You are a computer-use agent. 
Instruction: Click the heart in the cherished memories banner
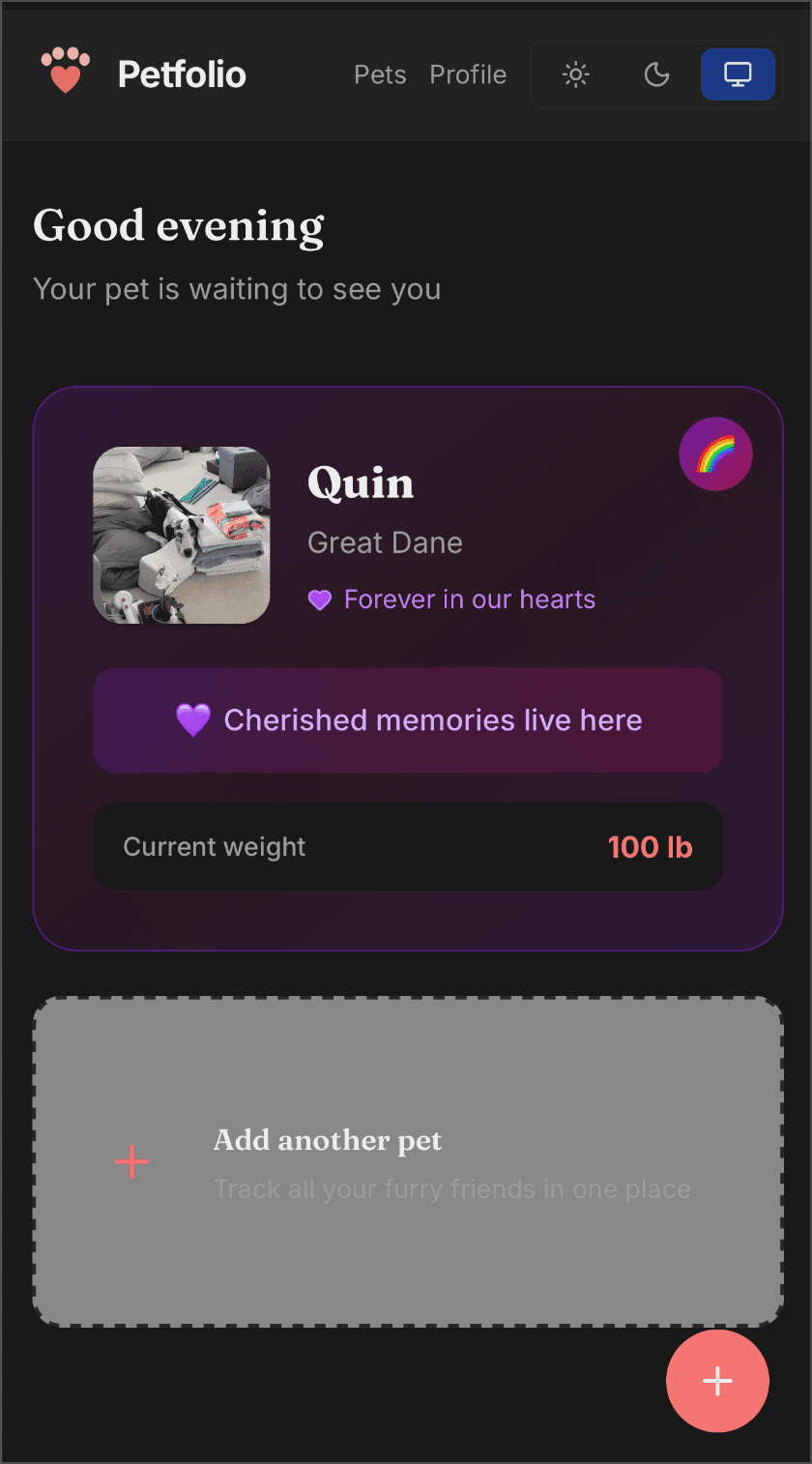coord(193,719)
